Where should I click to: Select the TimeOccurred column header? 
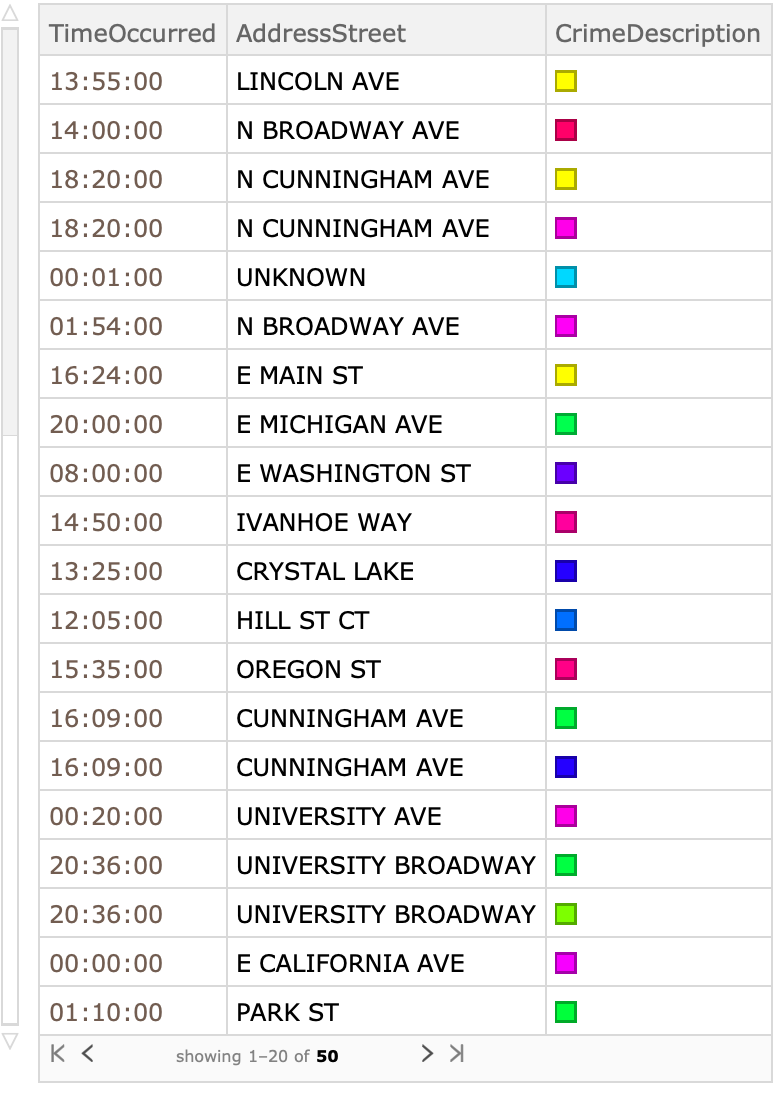(132, 33)
